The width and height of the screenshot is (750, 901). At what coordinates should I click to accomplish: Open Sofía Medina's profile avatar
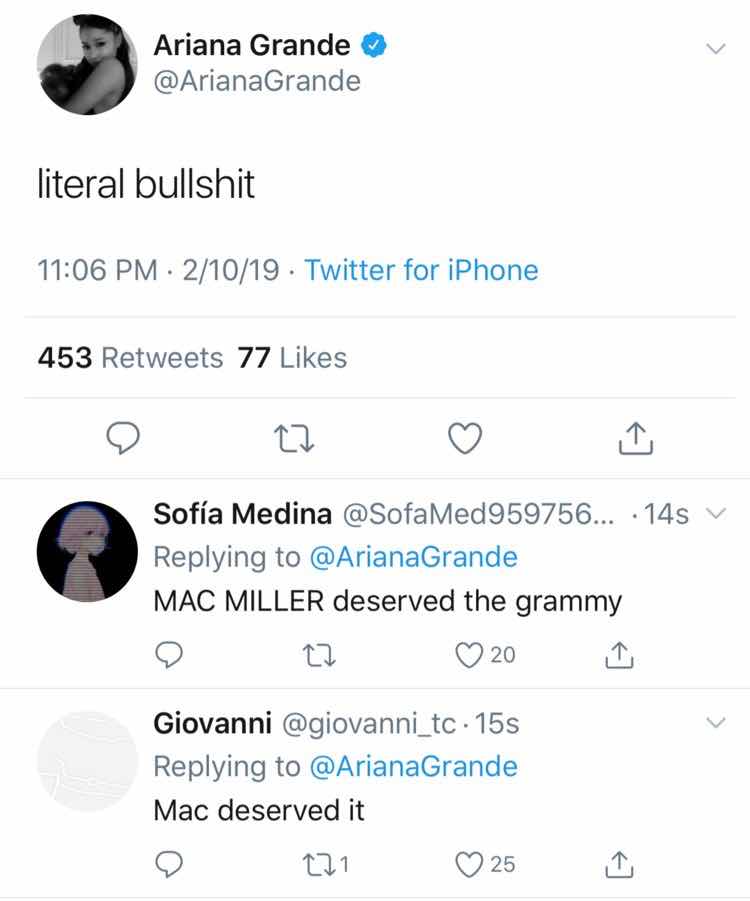coord(87,553)
